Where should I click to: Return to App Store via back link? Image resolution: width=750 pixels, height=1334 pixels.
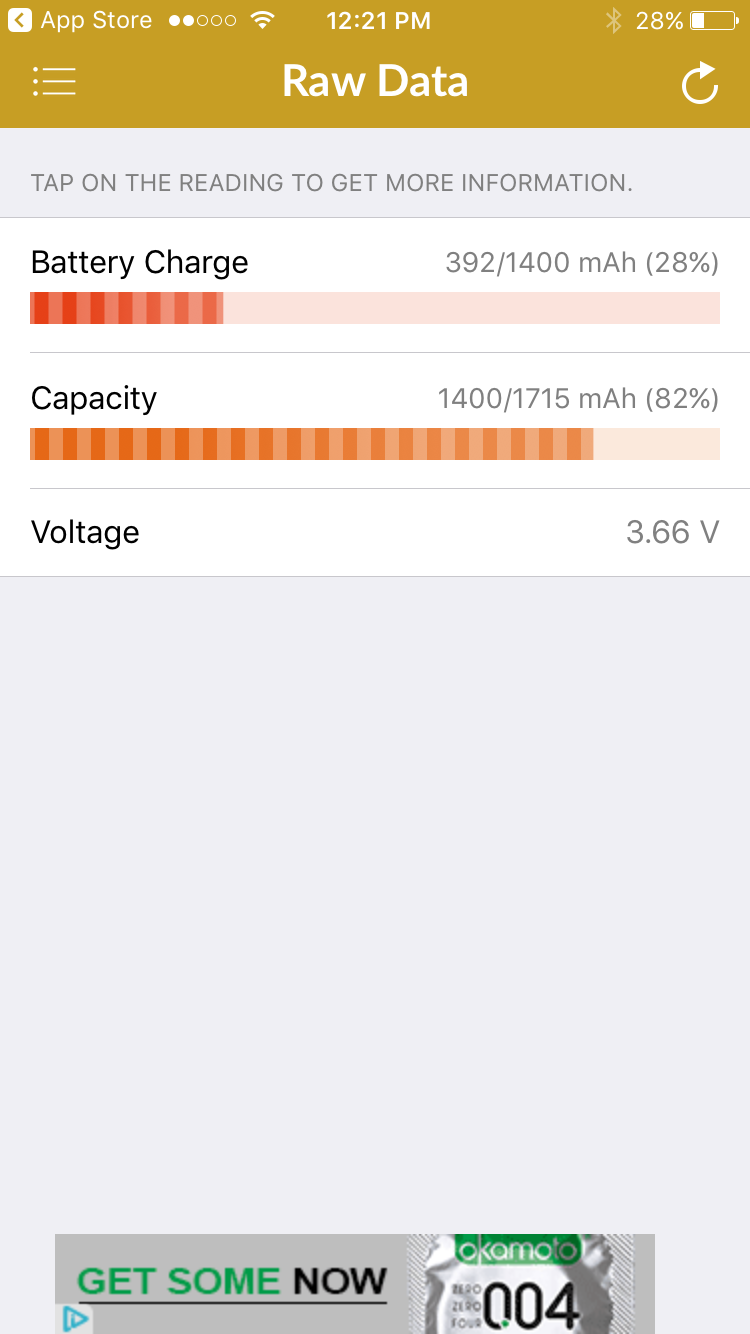[x=80, y=20]
